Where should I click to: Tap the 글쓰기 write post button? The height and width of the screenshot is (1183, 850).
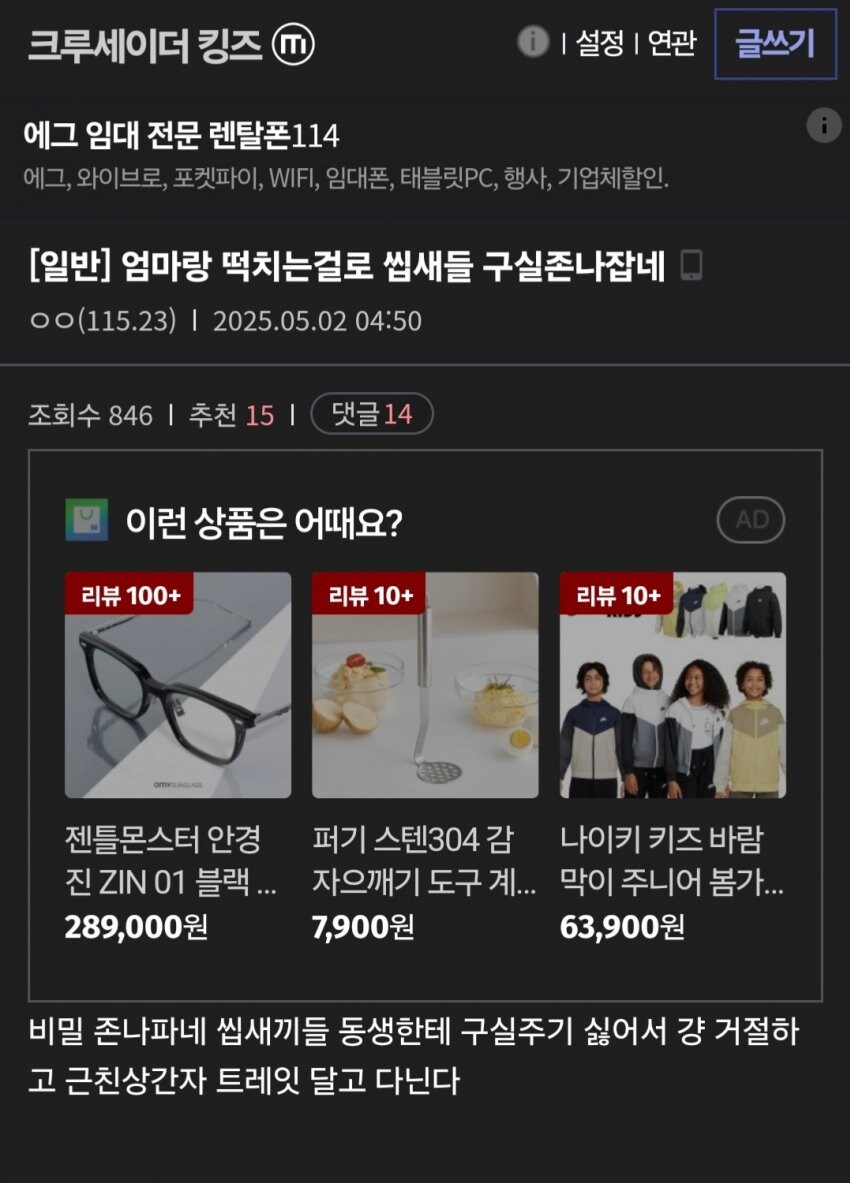point(775,44)
